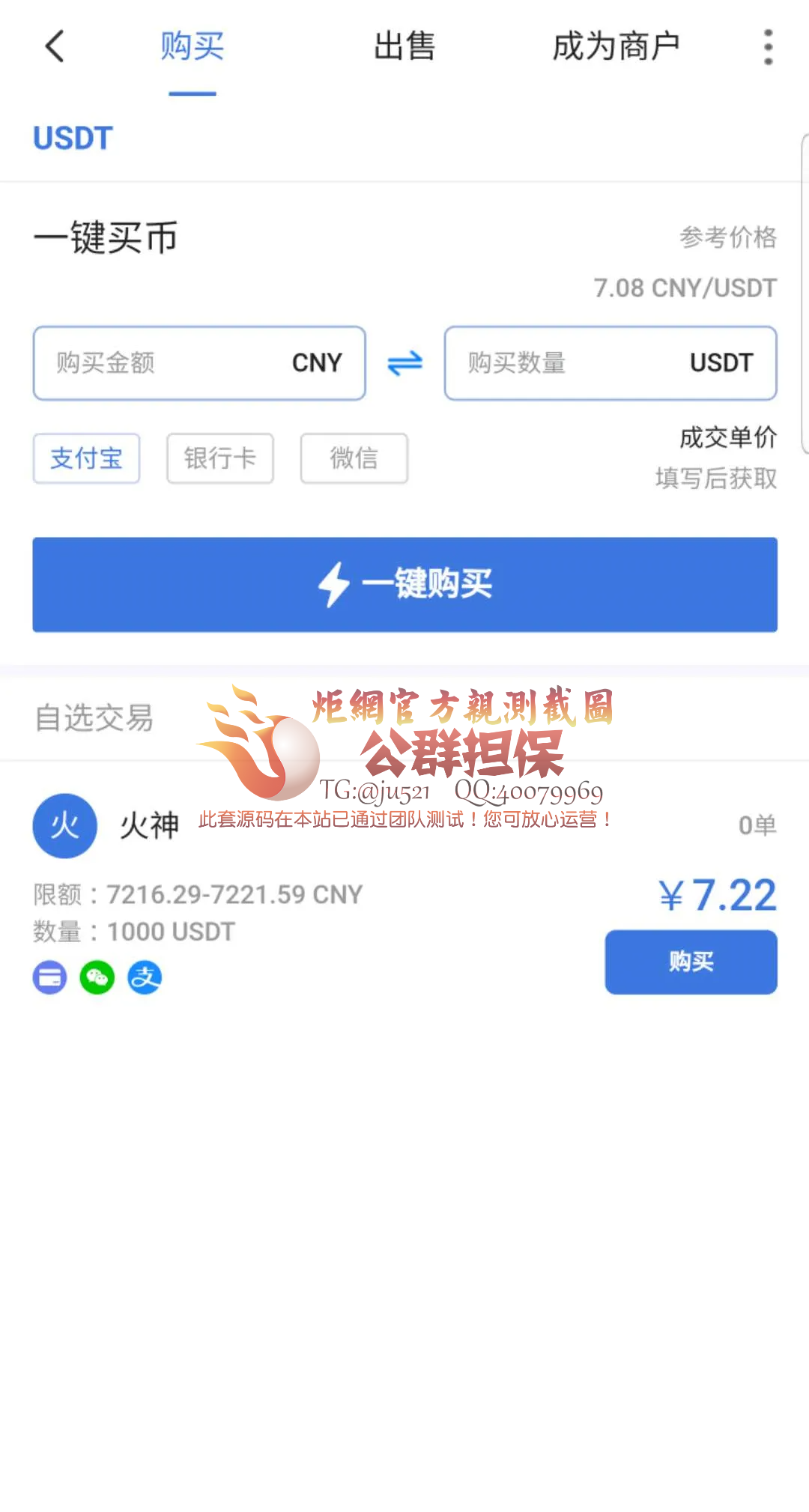Tap the WeChat payment icon under 火神
This screenshot has width=809, height=1512.
[x=97, y=977]
